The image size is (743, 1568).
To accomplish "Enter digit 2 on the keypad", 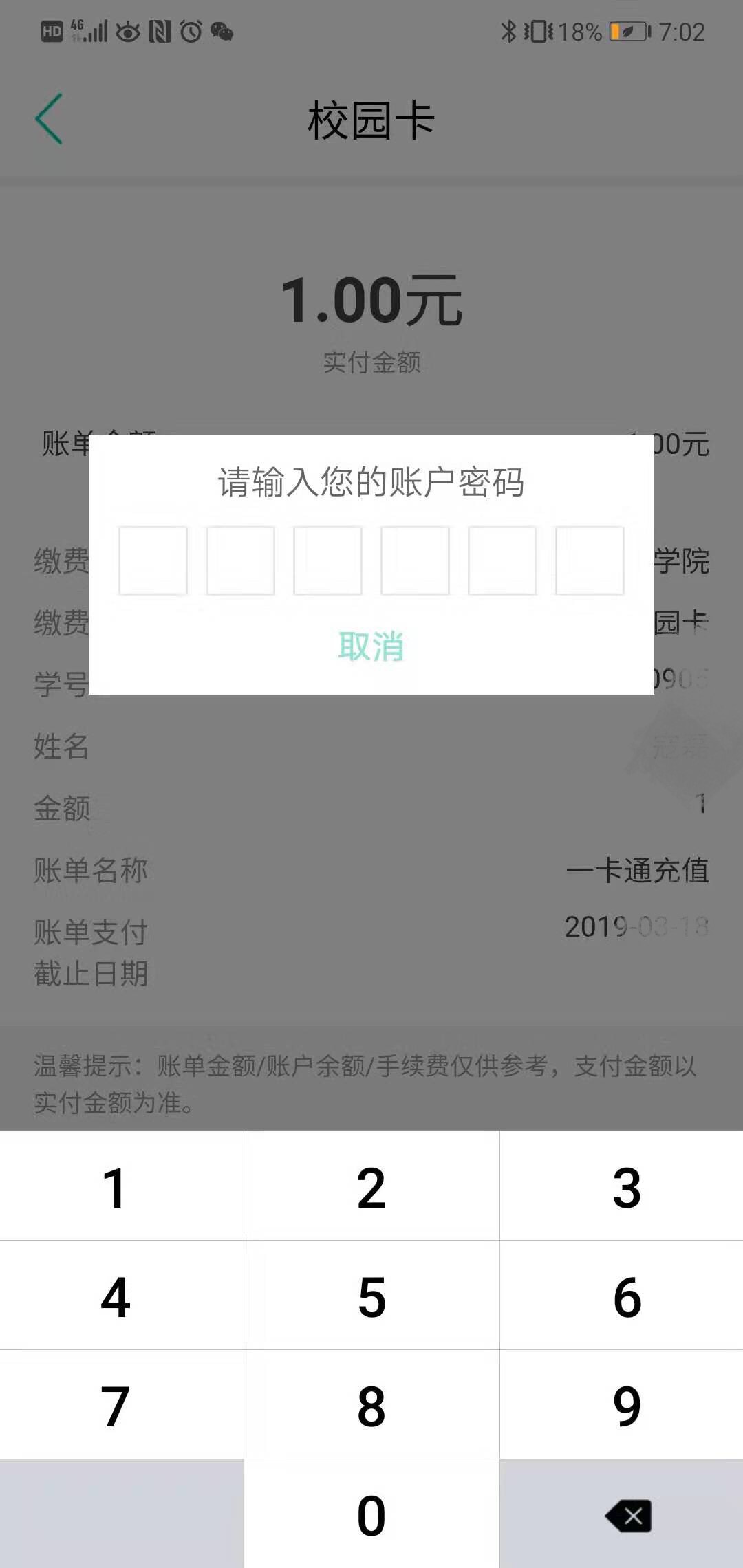I will coord(371,1188).
